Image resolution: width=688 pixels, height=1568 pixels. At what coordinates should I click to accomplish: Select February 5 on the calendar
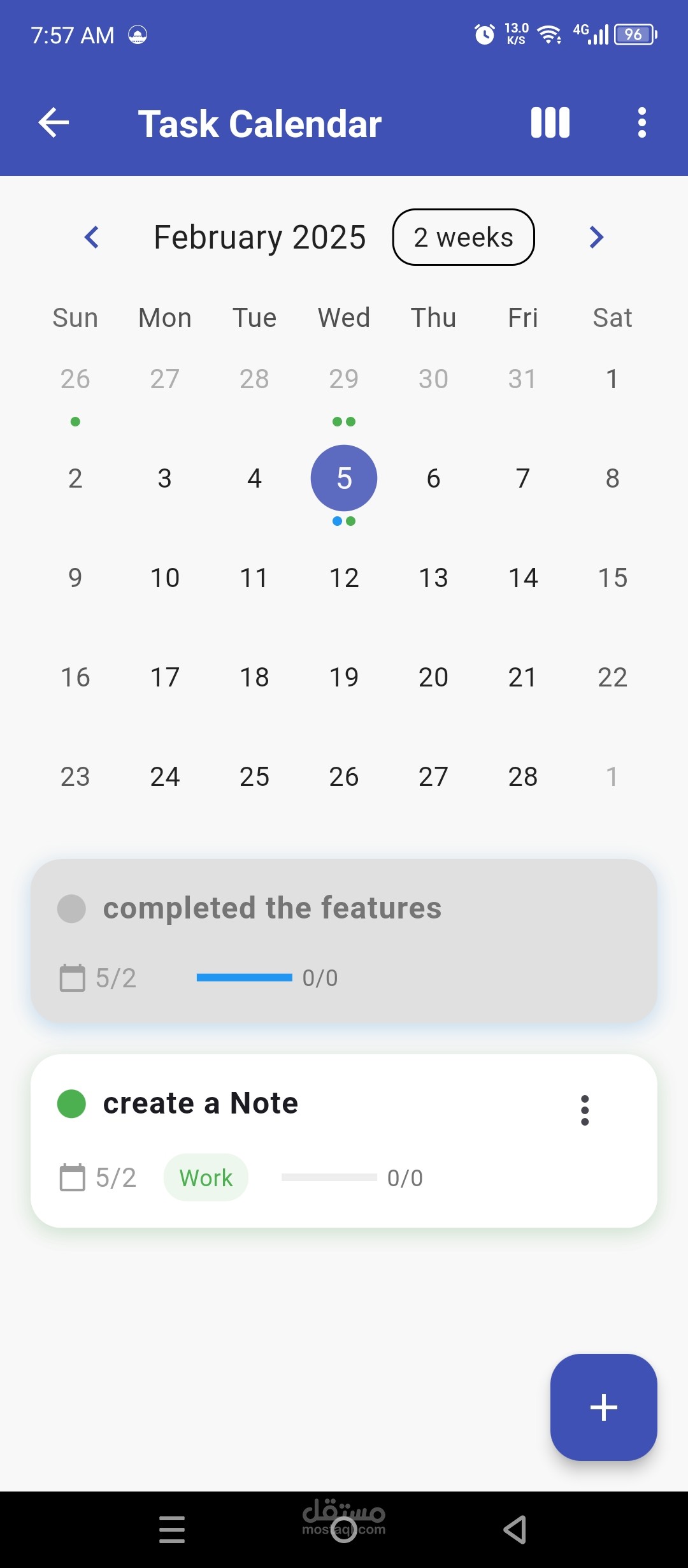pyautogui.click(x=344, y=478)
